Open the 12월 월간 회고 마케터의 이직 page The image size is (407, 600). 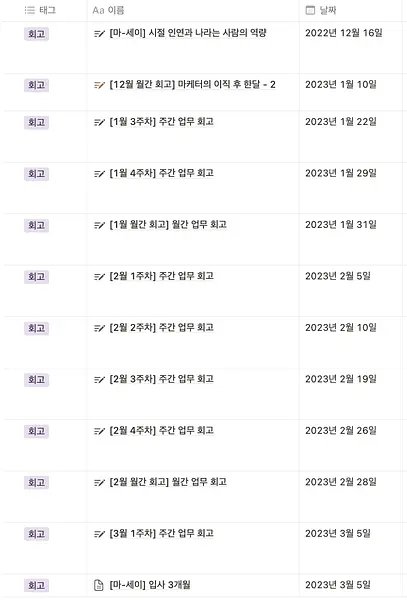pyautogui.click(x=192, y=85)
